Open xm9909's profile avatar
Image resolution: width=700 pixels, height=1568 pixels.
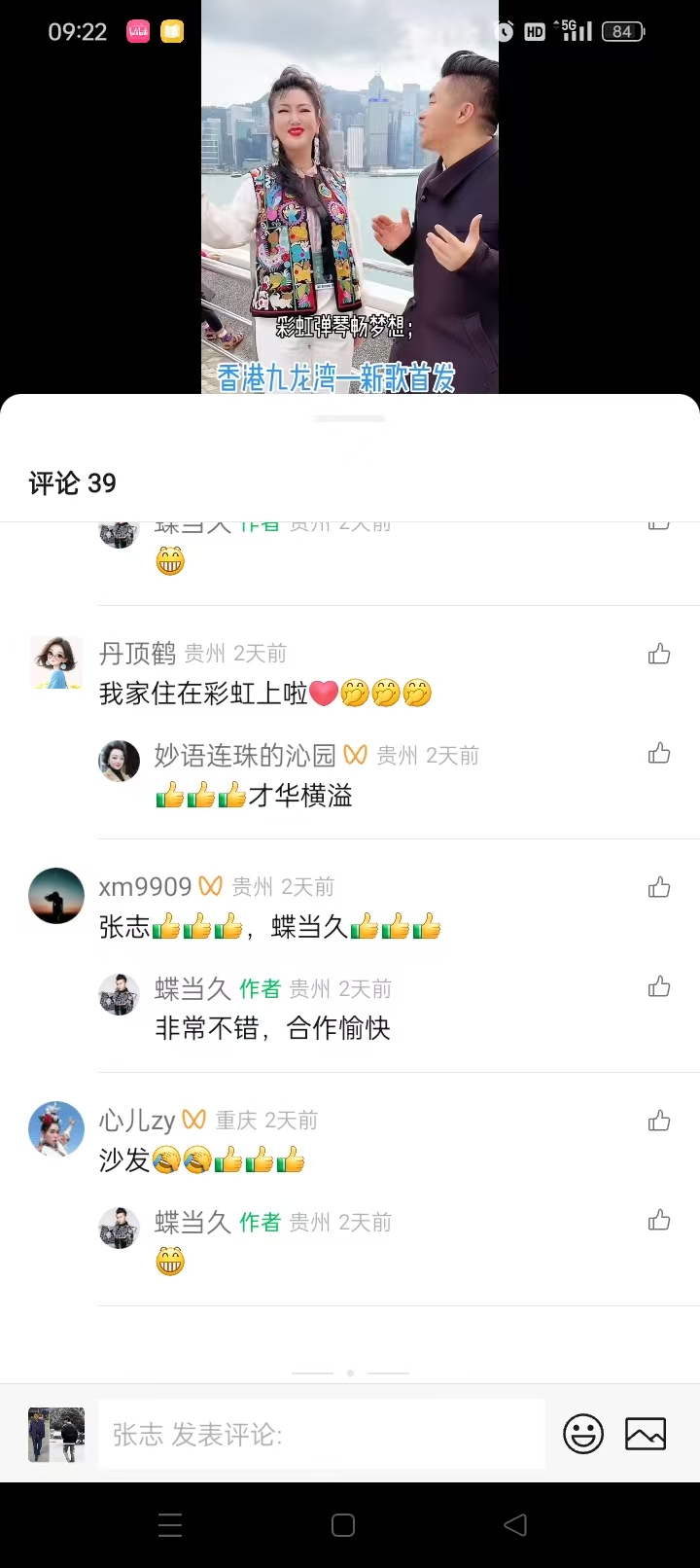click(x=55, y=896)
